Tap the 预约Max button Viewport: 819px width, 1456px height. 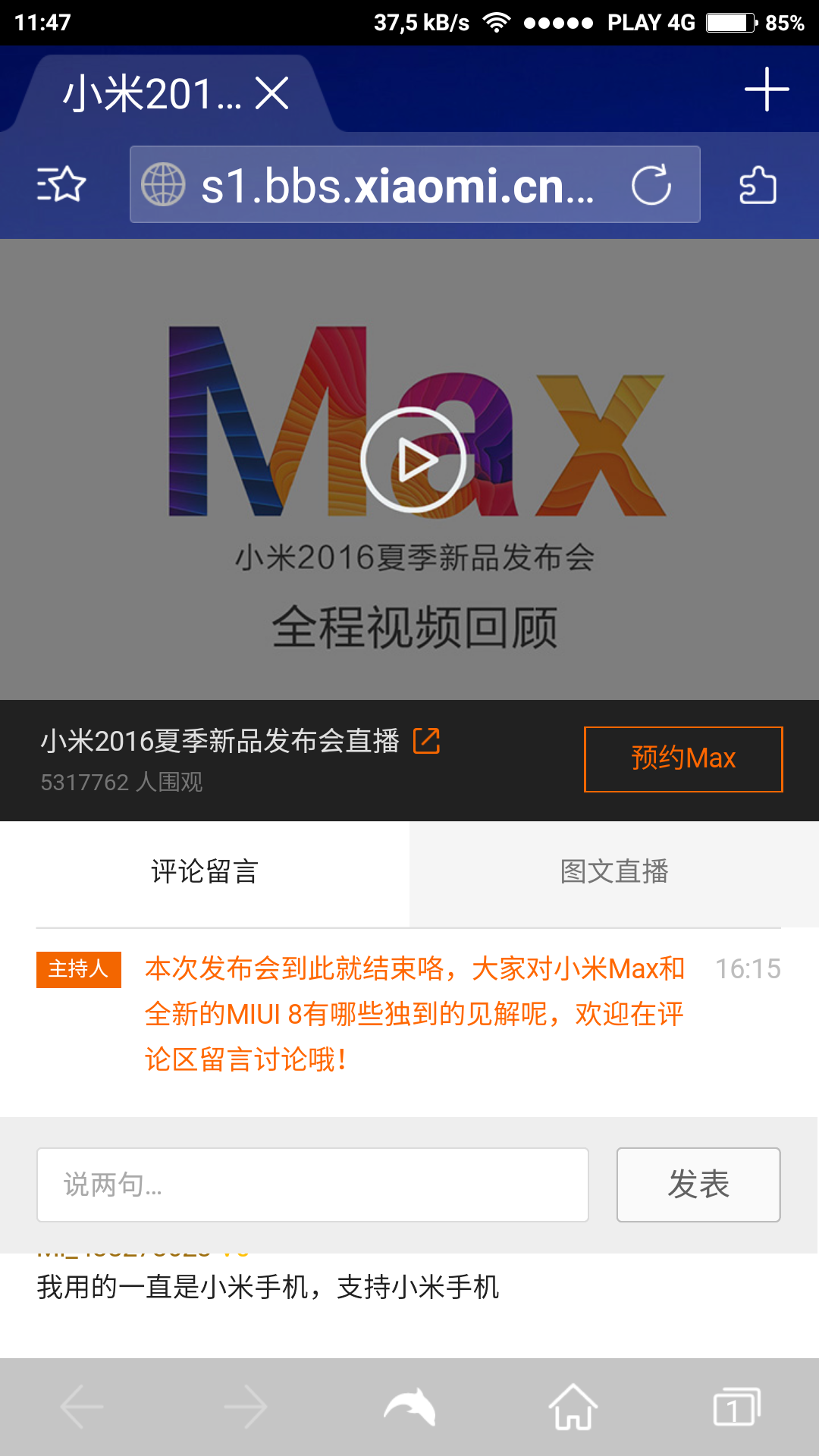click(683, 759)
